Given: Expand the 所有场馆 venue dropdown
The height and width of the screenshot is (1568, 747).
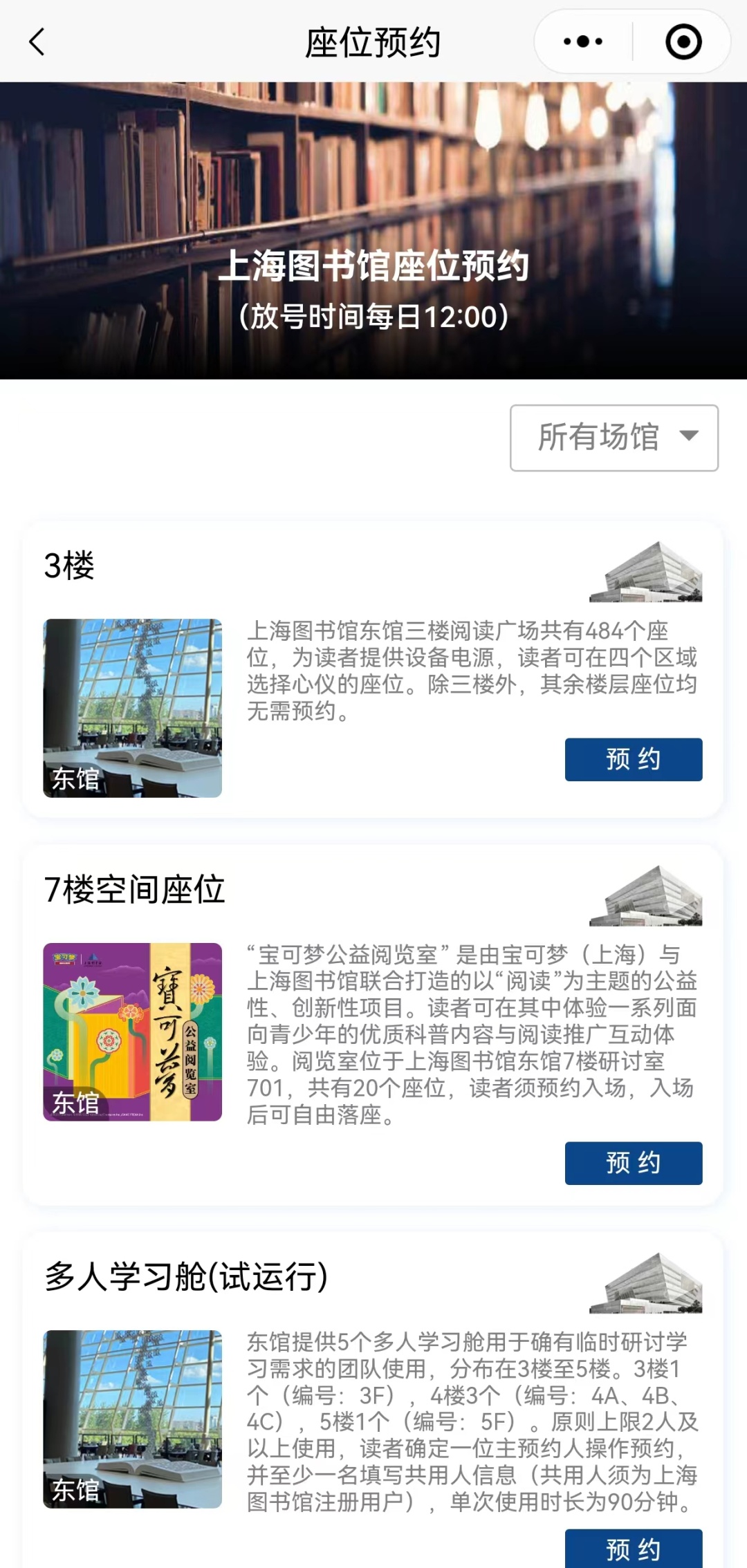Looking at the screenshot, I should tap(614, 438).
